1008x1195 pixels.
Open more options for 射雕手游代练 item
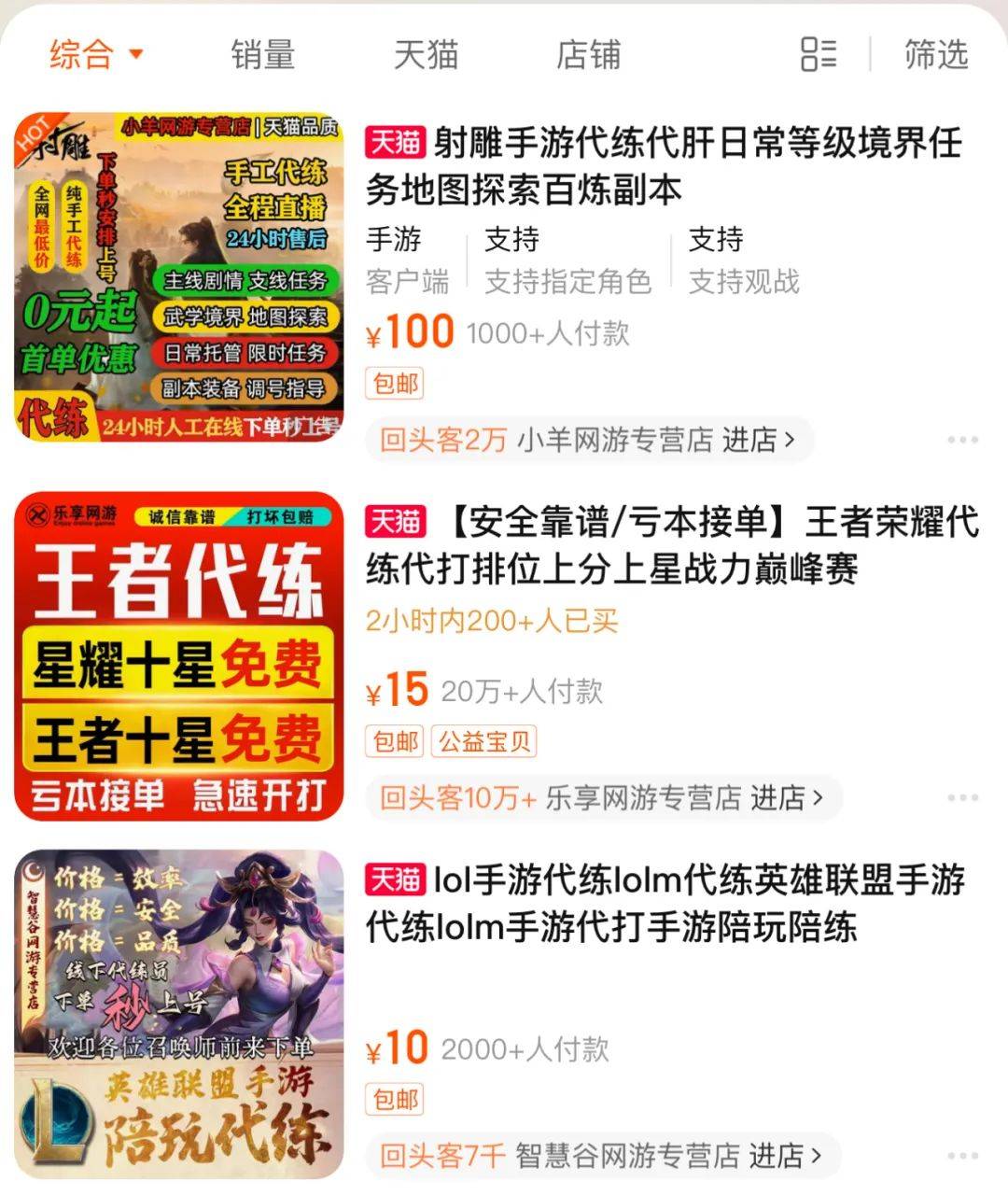(x=962, y=439)
